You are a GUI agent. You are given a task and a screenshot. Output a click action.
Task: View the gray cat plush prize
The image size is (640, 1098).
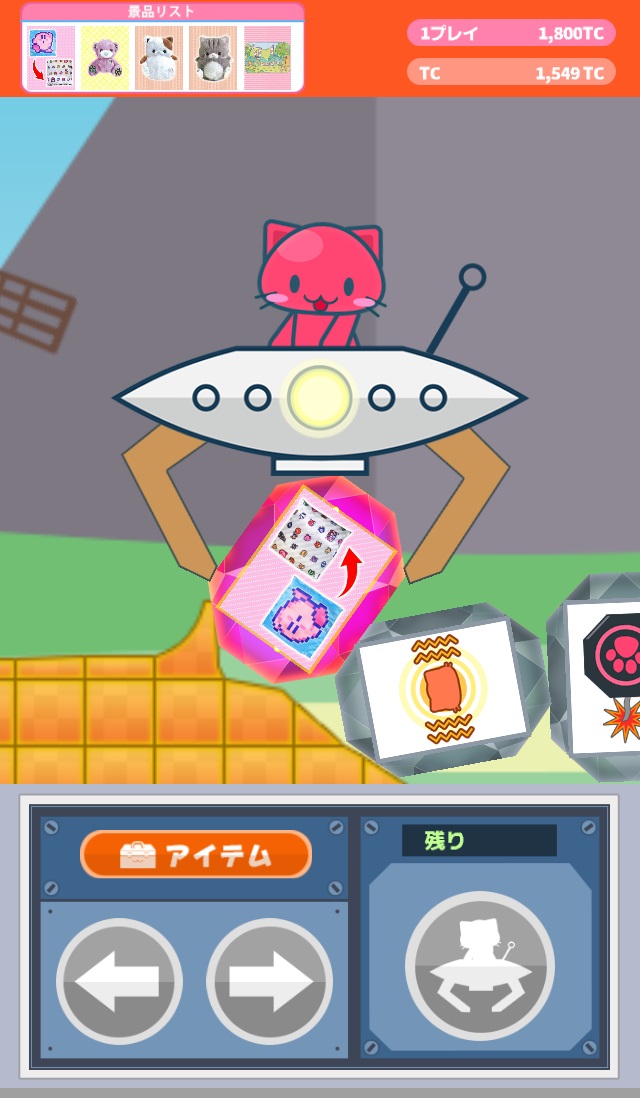pyautogui.click(x=213, y=58)
